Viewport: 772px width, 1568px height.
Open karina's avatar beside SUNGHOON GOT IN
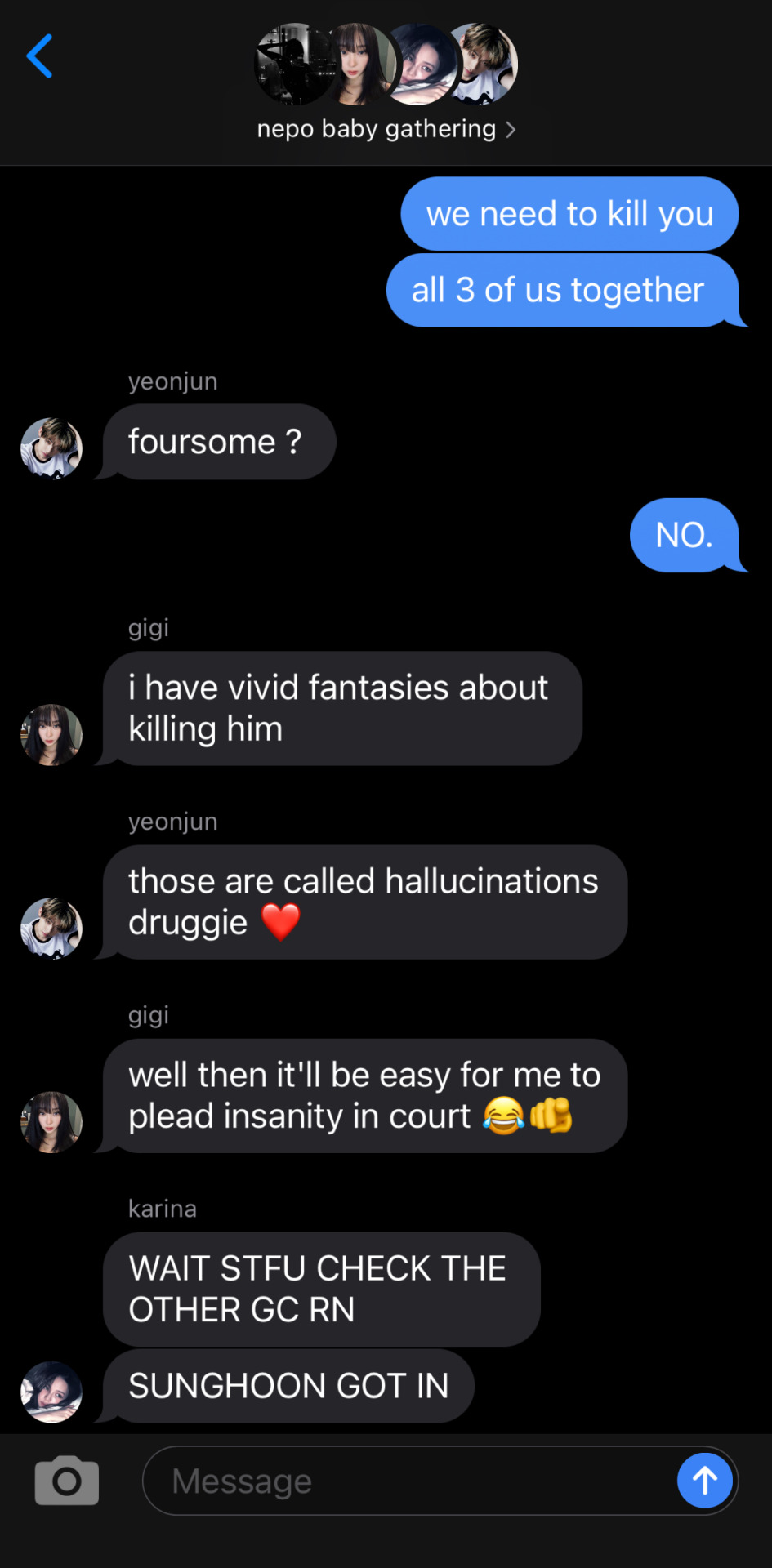(x=51, y=1392)
